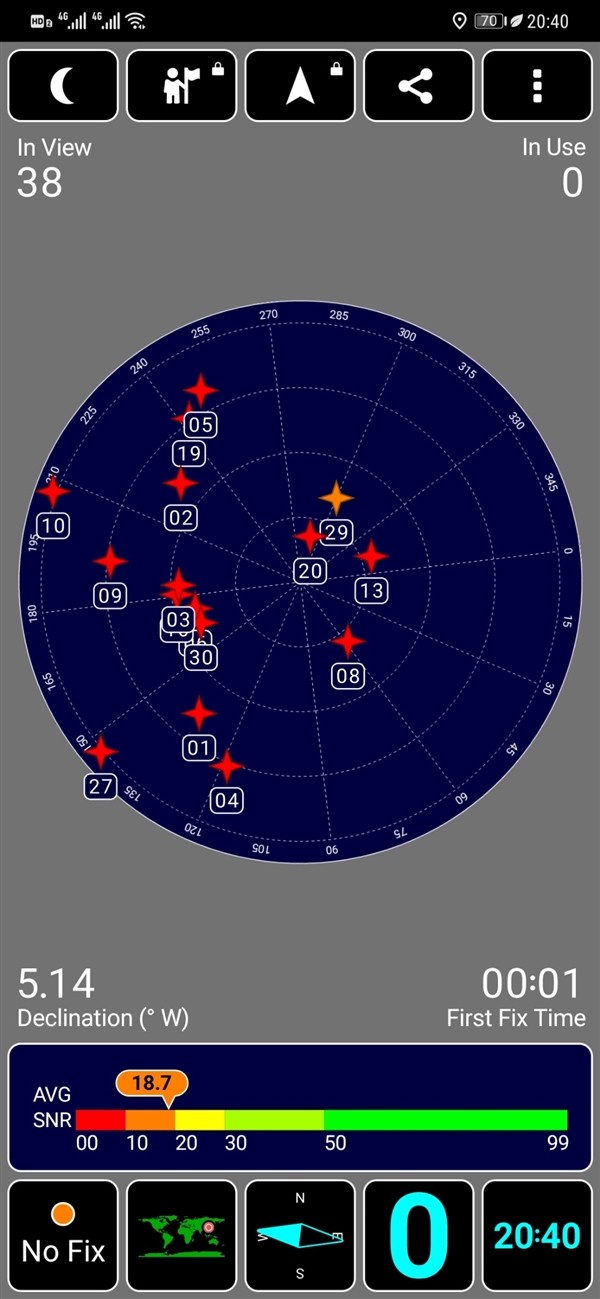The height and width of the screenshot is (1299, 600).
Task: Open the locked waypoint flag feature
Action: [x=181, y=86]
